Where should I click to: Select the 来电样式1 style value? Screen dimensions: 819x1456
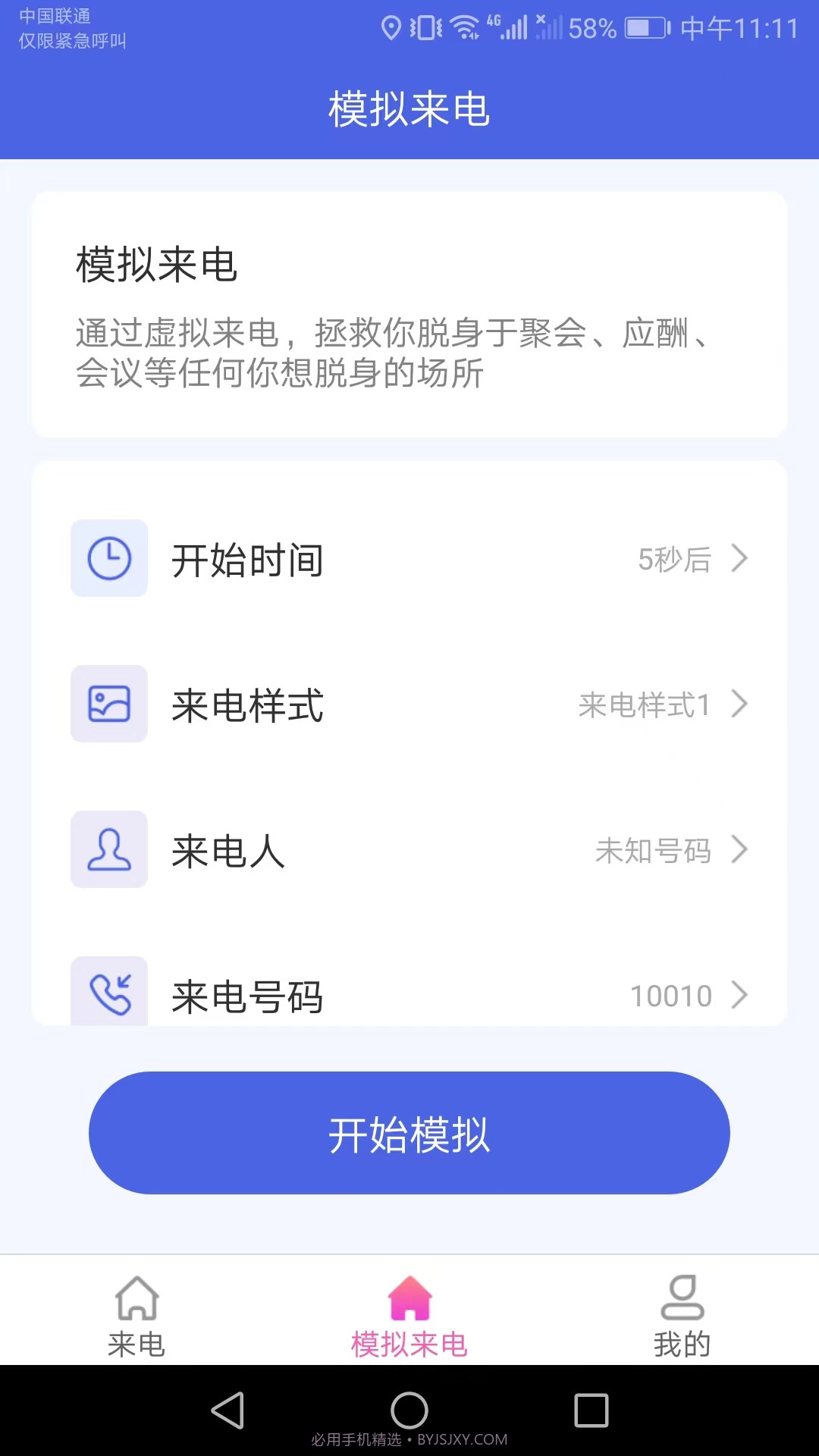click(645, 705)
